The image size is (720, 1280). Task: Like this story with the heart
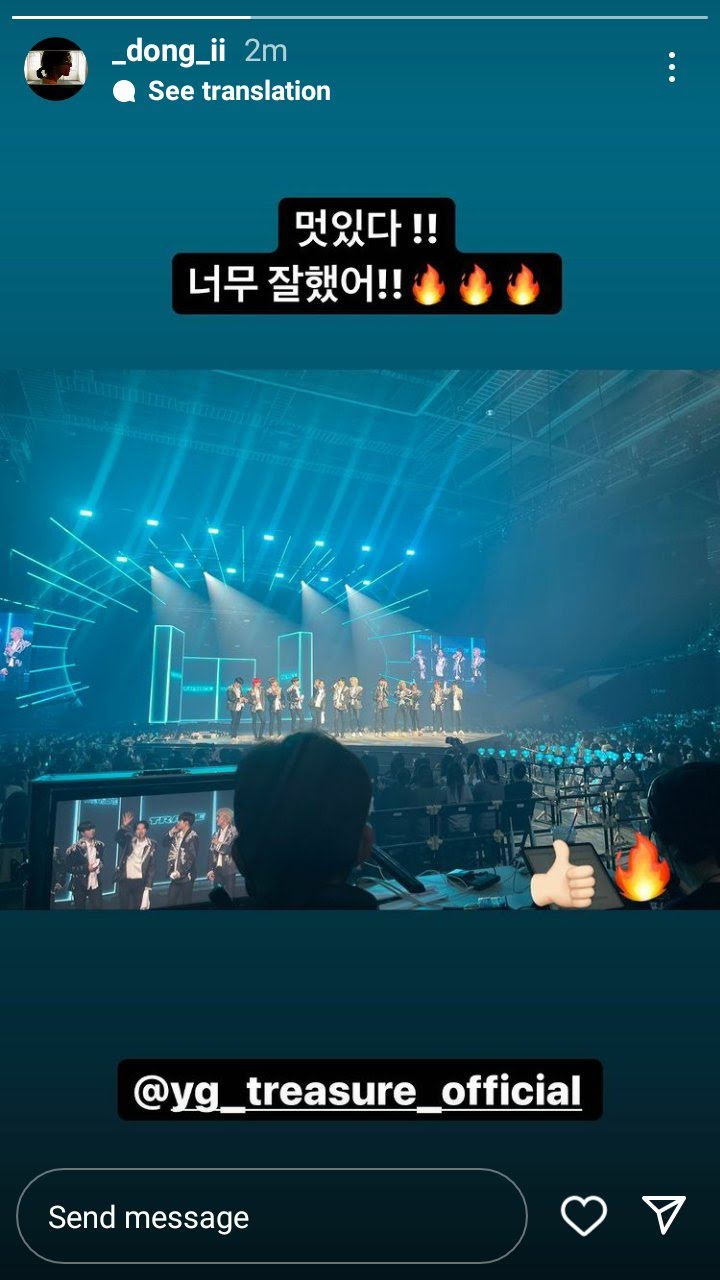(x=584, y=1216)
